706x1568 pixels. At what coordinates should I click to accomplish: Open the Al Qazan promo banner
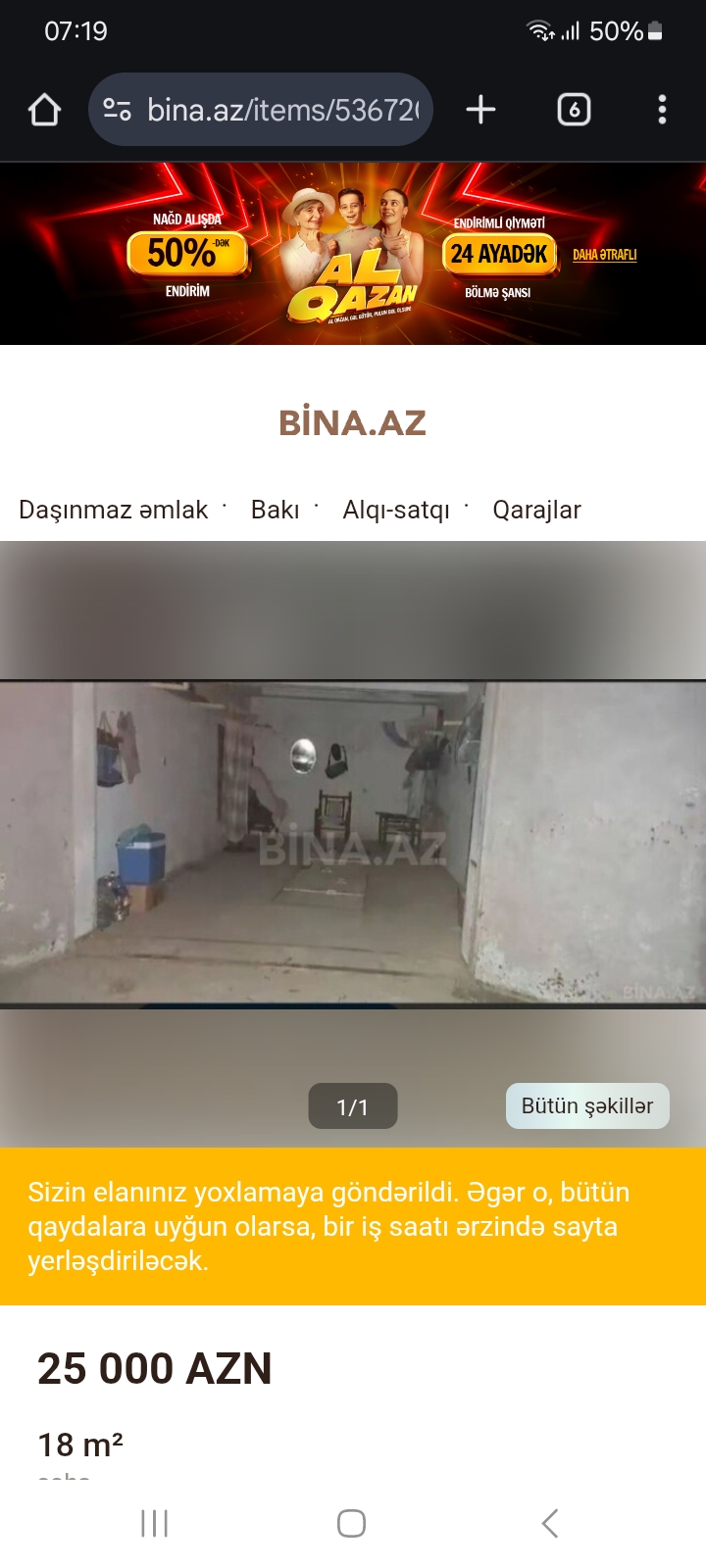(x=353, y=255)
